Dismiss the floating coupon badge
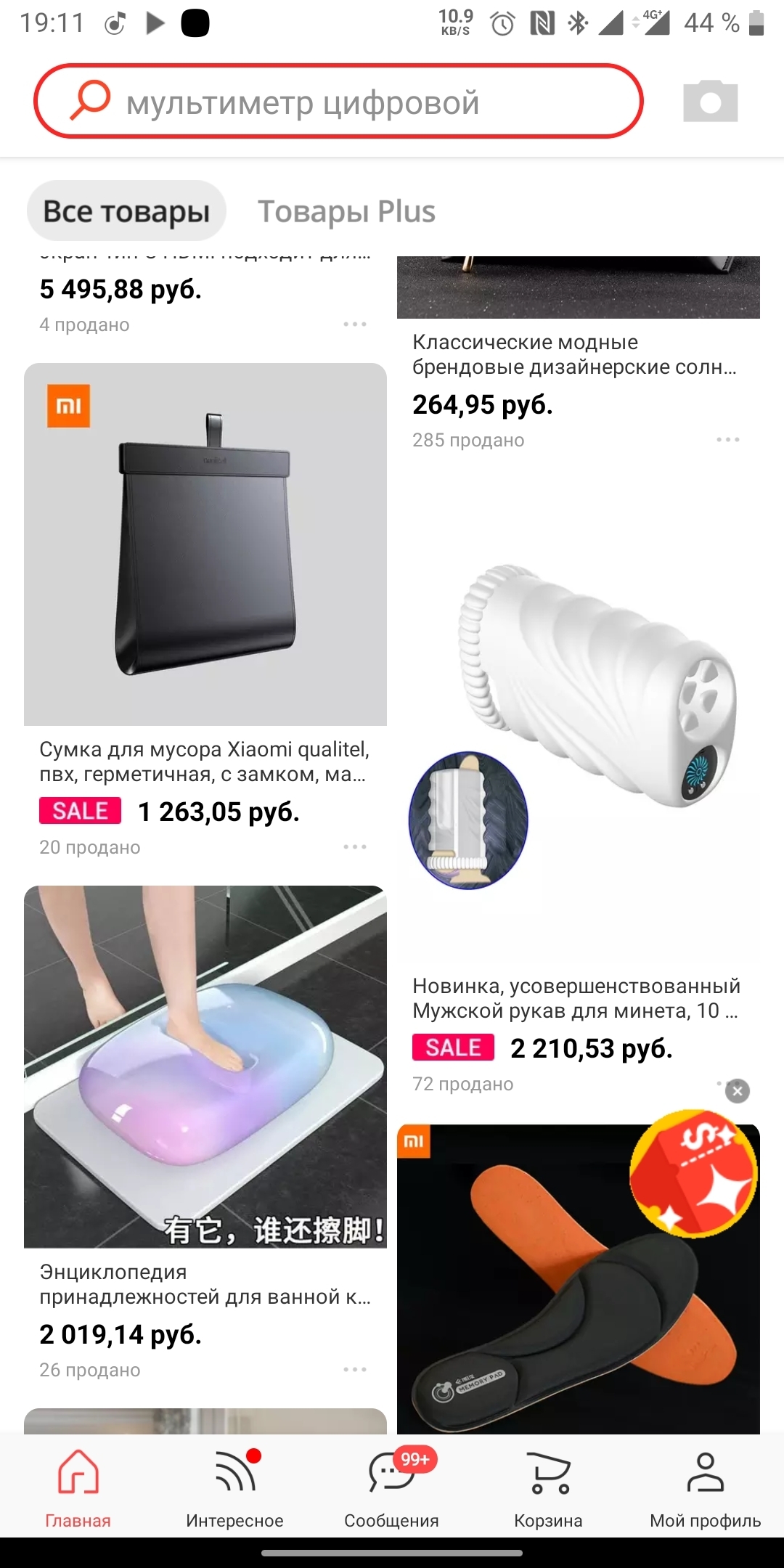The image size is (784, 1568). (738, 1090)
